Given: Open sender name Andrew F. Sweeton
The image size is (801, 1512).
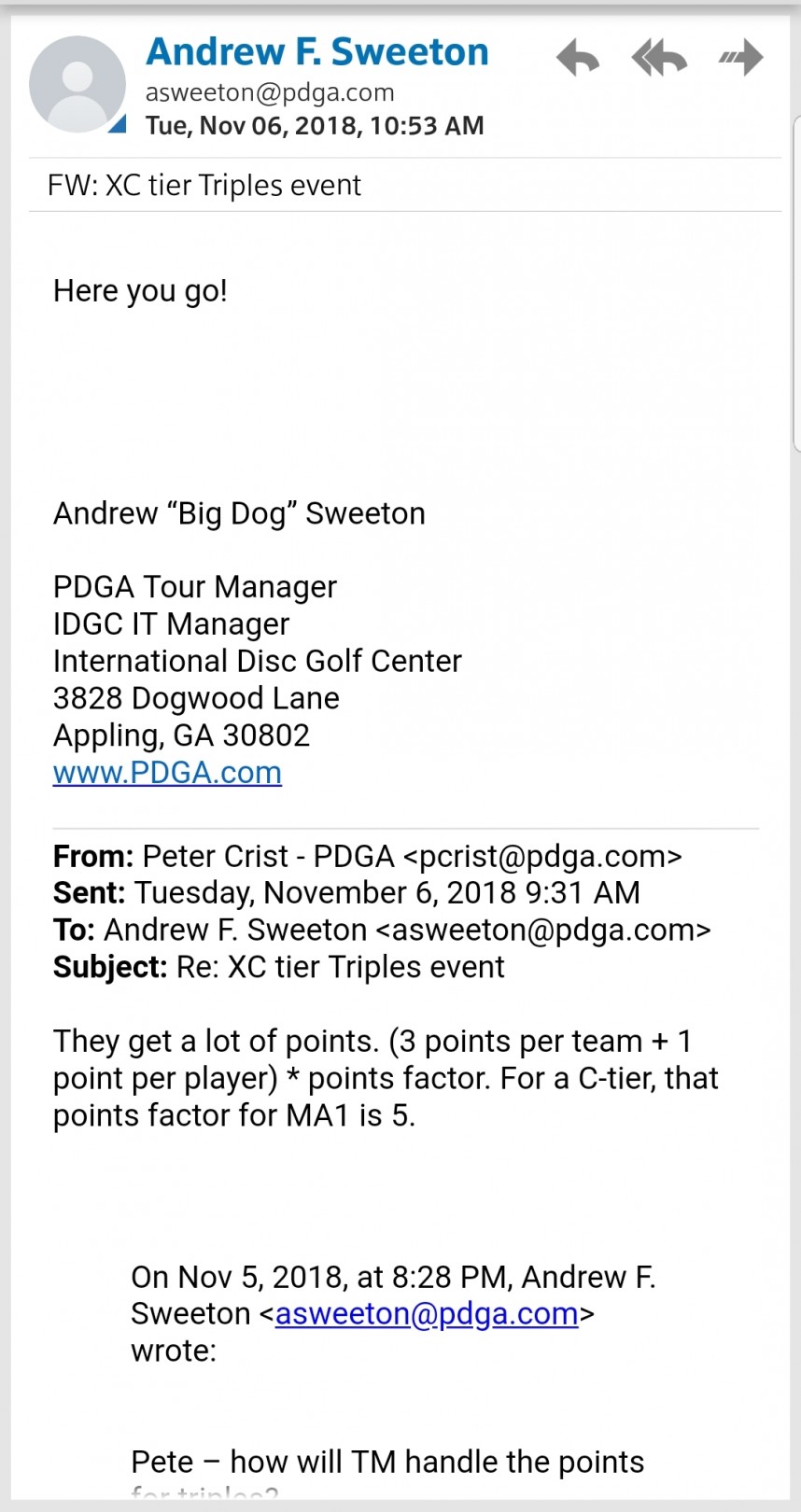Looking at the screenshot, I should [316, 51].
